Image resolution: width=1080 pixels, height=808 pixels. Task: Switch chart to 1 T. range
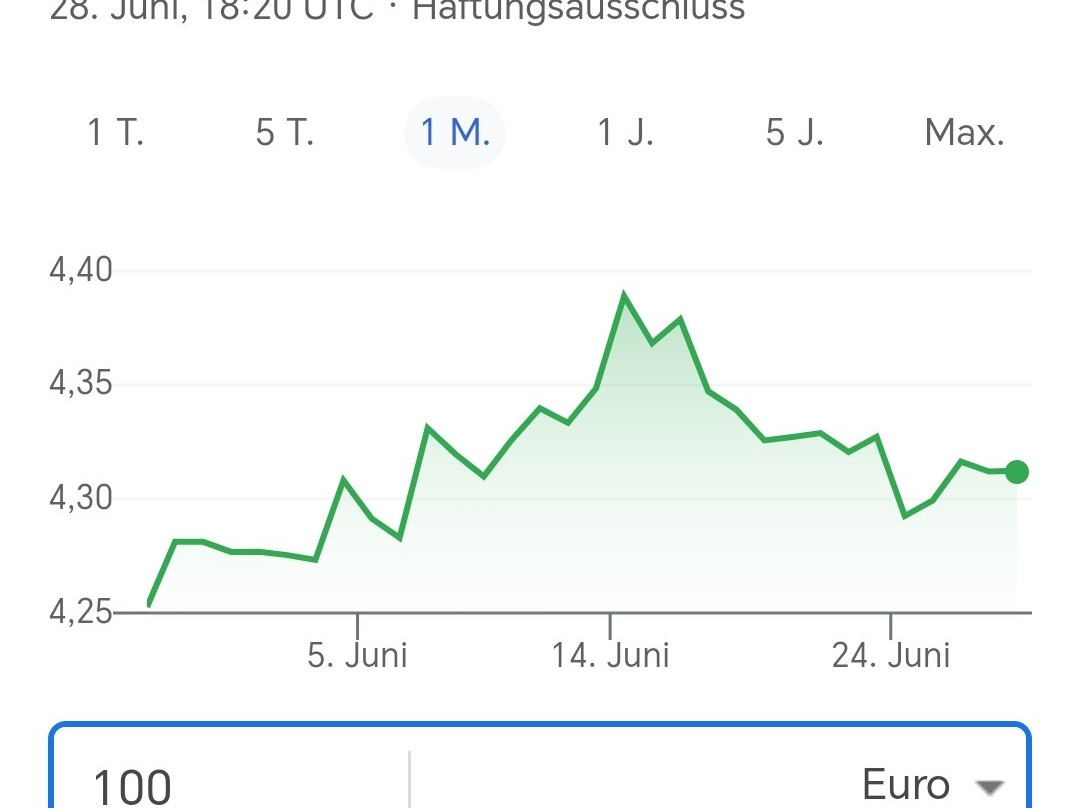[x=116, y=132]
